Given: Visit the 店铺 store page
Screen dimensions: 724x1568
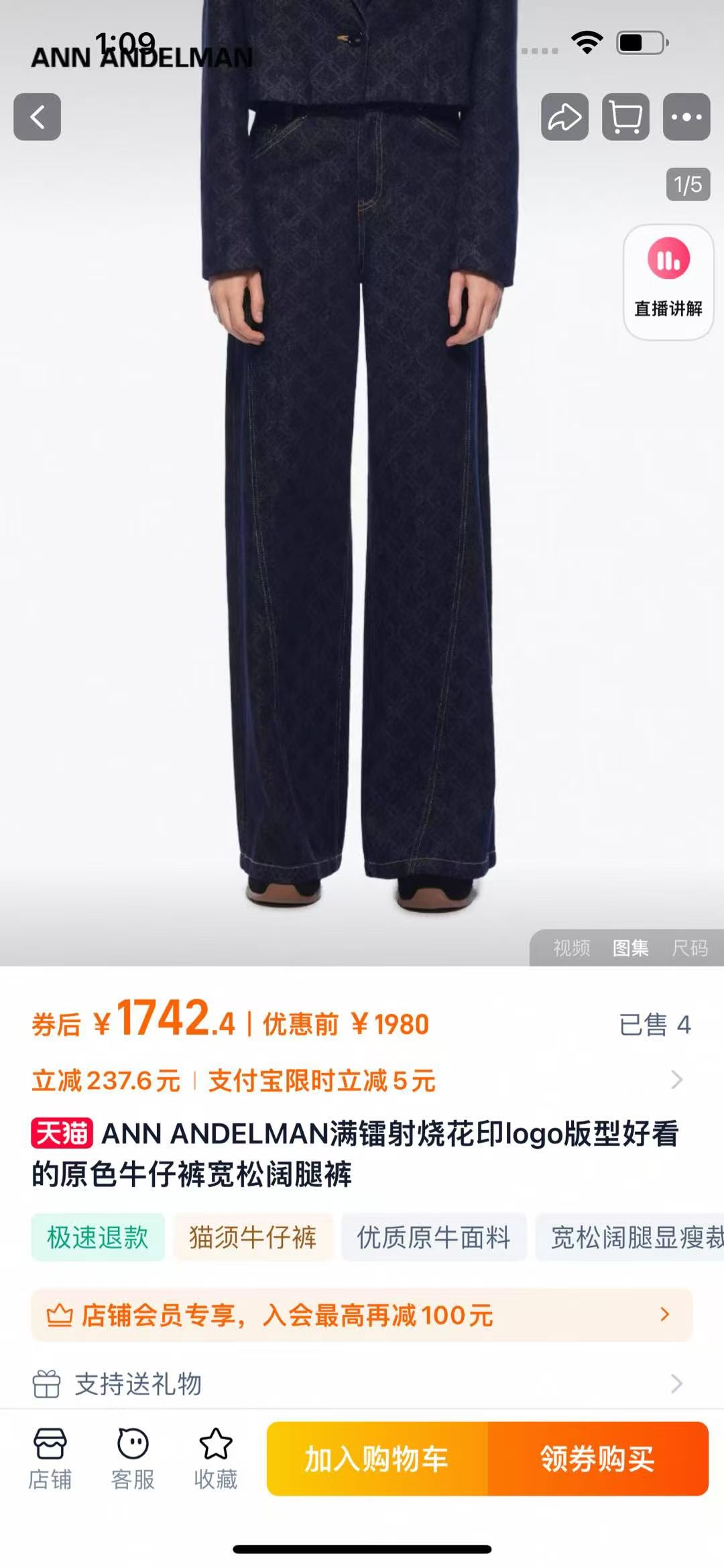Looking at the screenshot, I should 50,1458.
